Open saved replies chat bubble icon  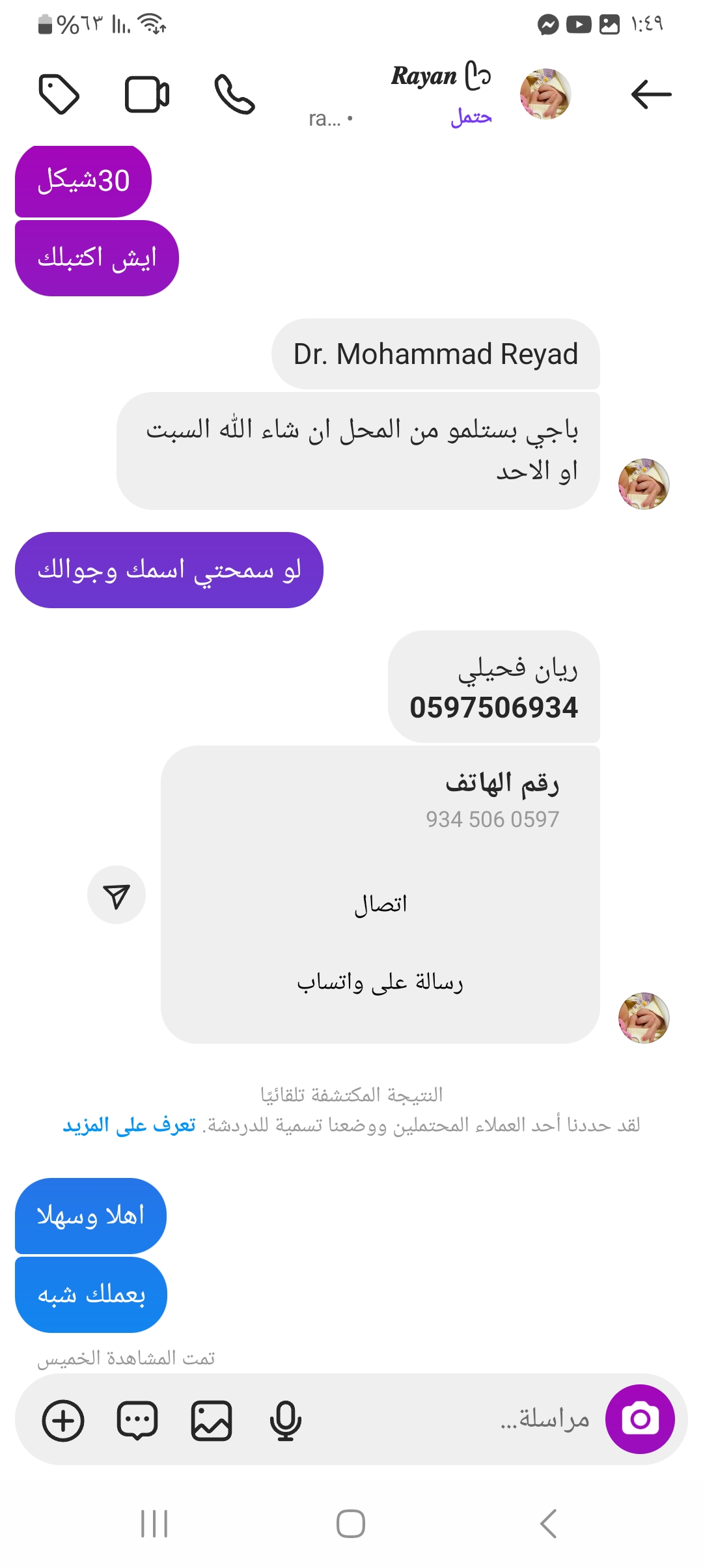(137, 1420)
